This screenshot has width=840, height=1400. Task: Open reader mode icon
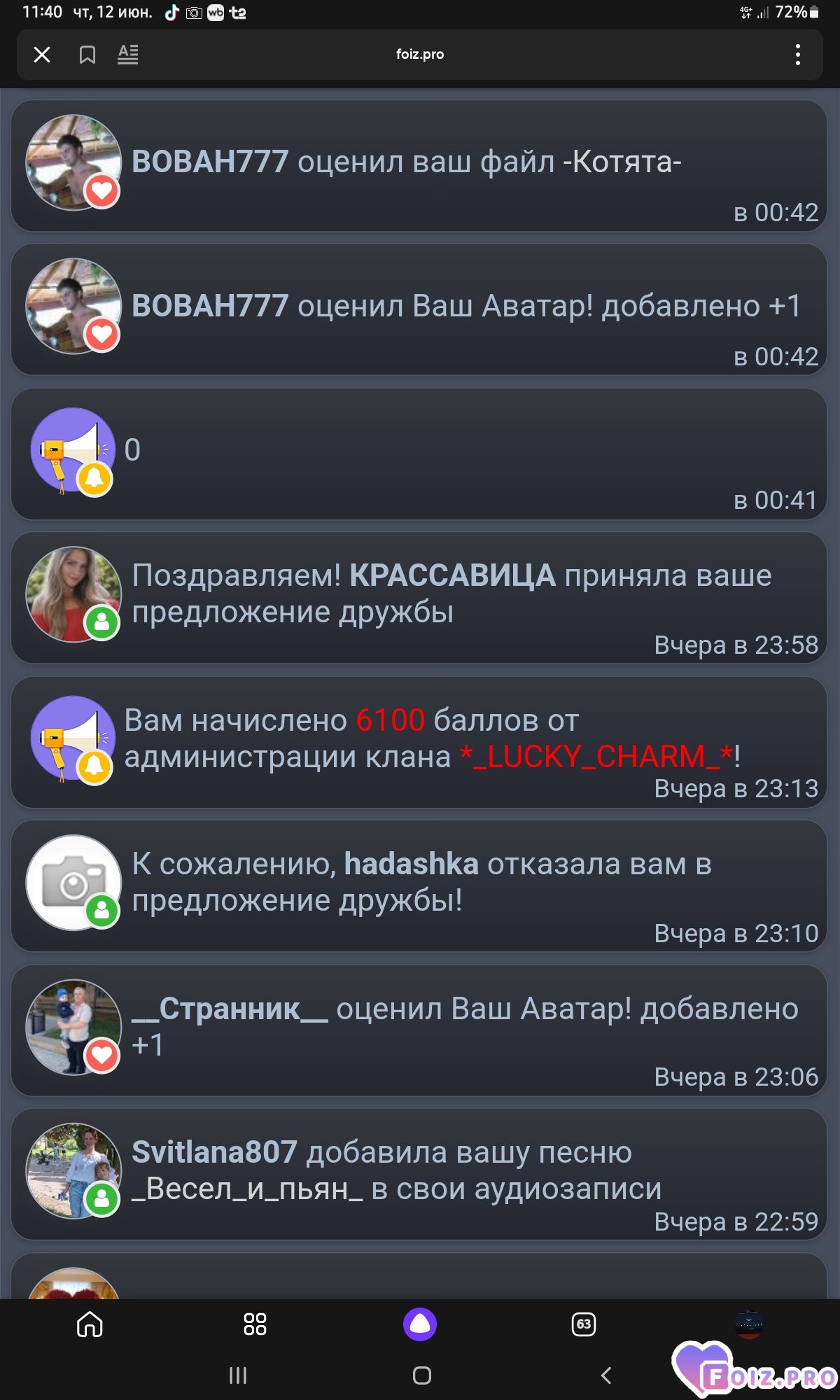tap(128, 55)
